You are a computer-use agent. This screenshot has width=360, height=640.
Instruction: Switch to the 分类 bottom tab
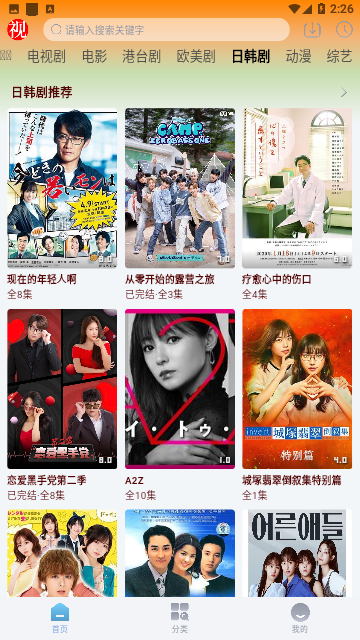(180, 618)
